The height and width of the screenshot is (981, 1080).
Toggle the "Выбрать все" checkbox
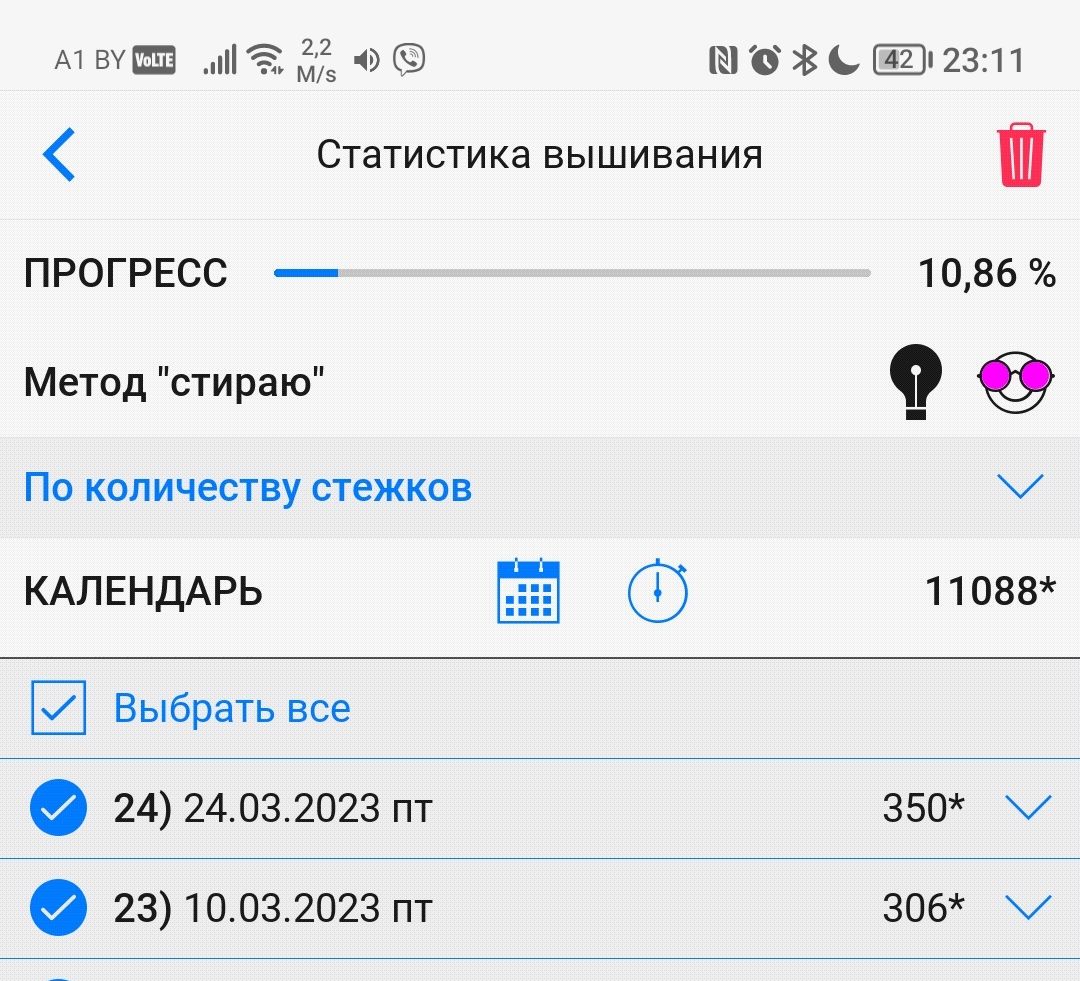pos(59,708)
